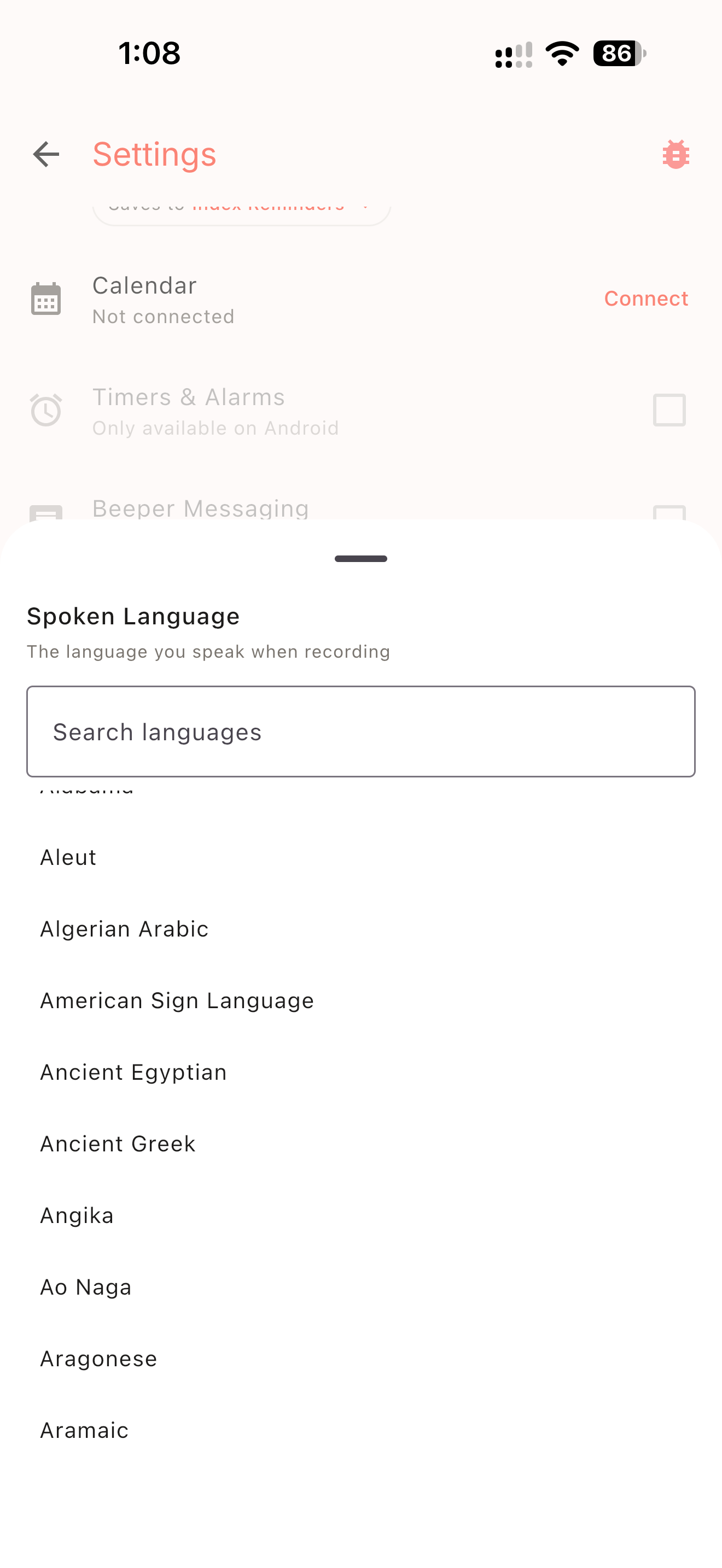Choose Angika language
Viewport: 722px width, 1568px height.
361,1215
